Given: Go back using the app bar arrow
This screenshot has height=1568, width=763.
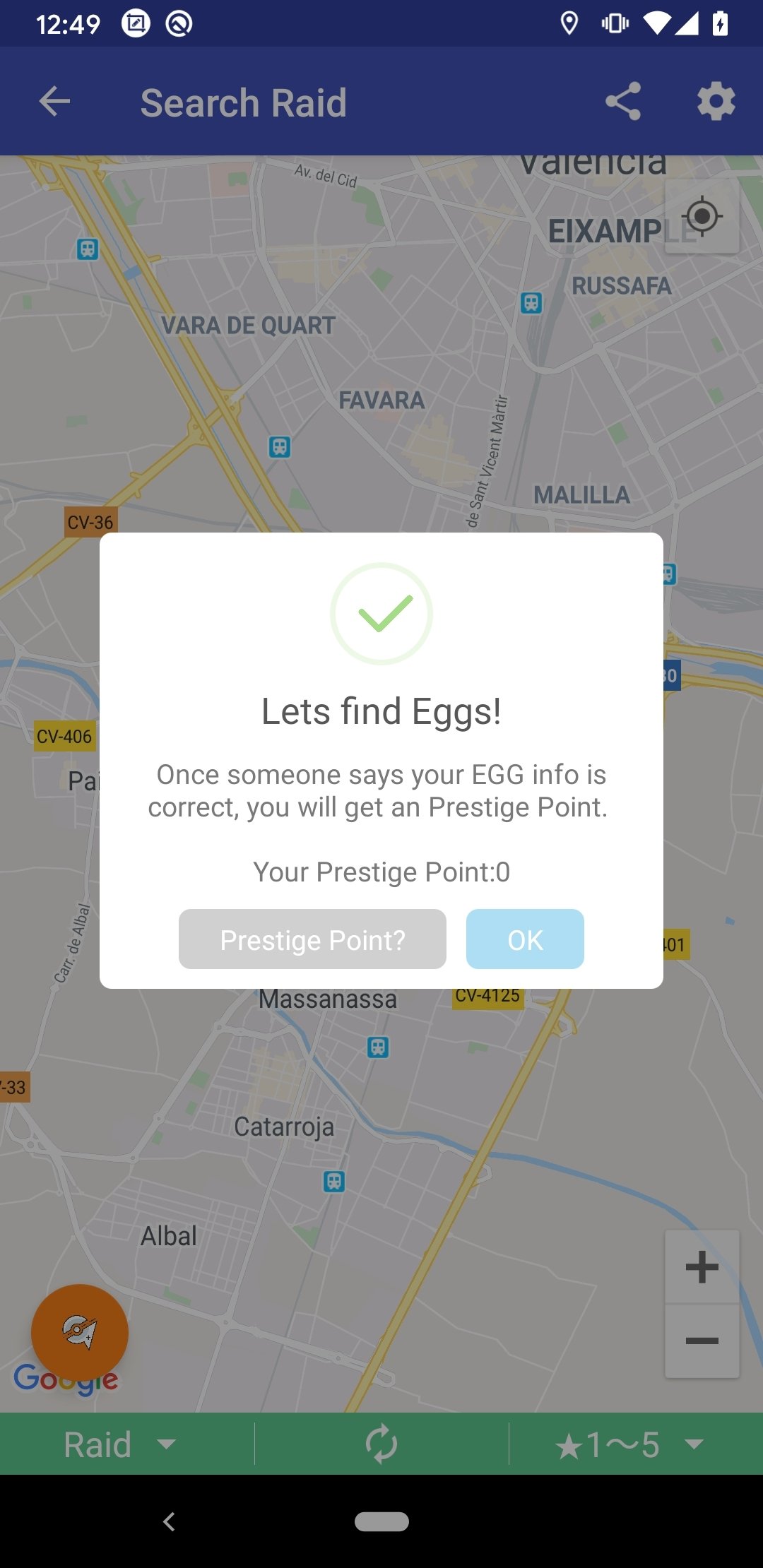Looking at the screenshot, I should (54, 102).
